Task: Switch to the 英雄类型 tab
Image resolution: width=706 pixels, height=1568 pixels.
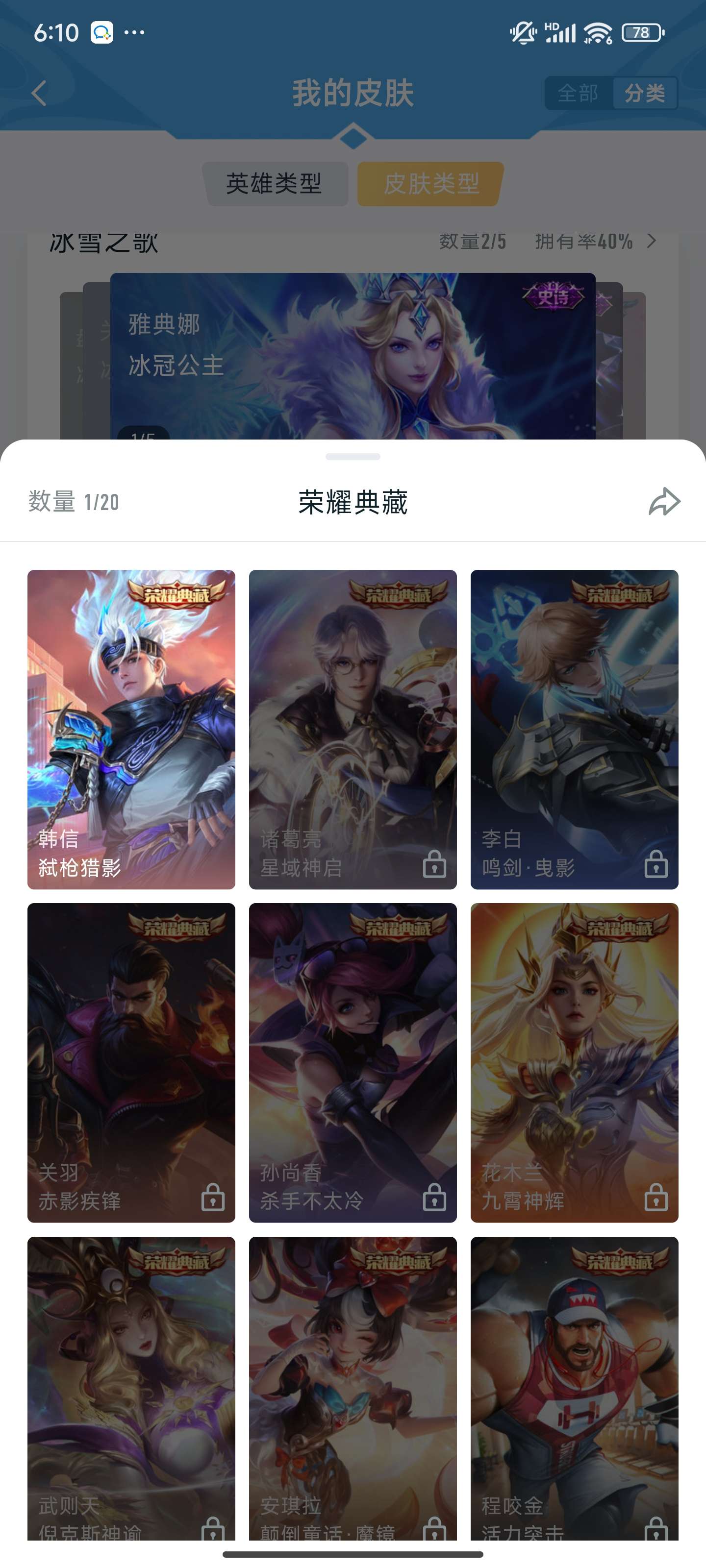Action: pyautogui.click(x=276, y=181)
